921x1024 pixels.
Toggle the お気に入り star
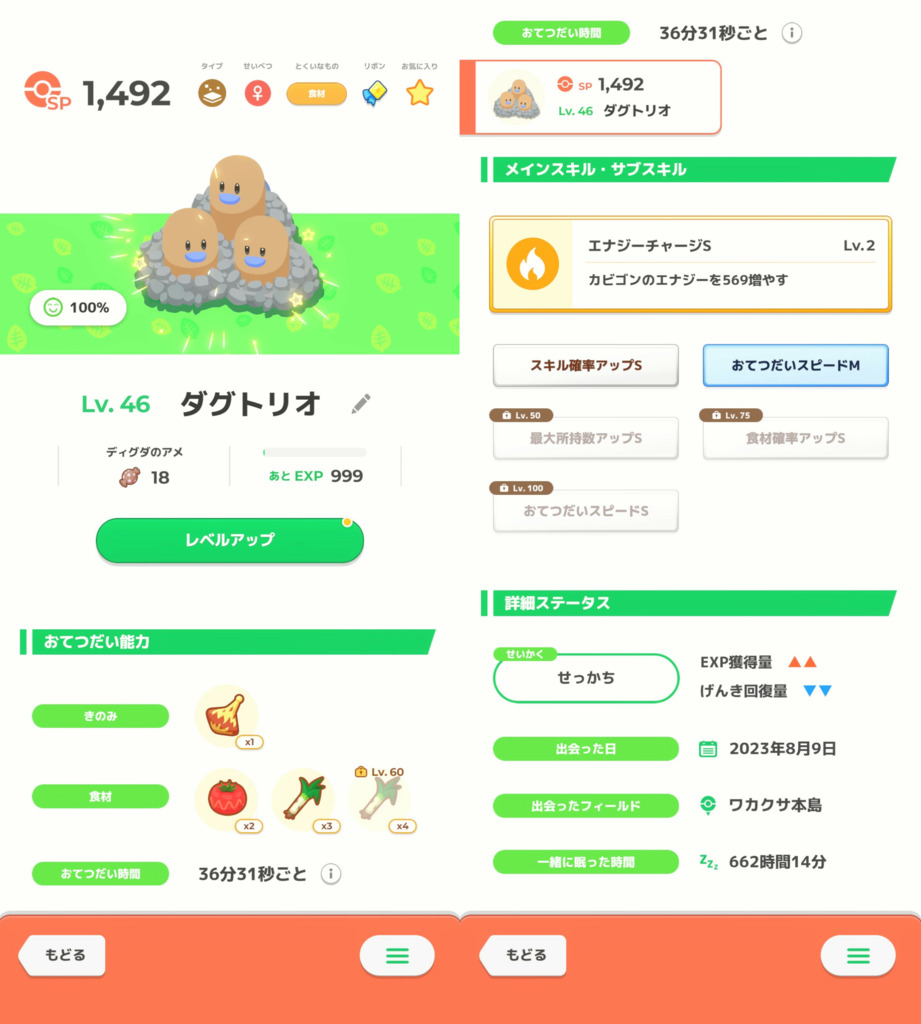tap(420, 93)
